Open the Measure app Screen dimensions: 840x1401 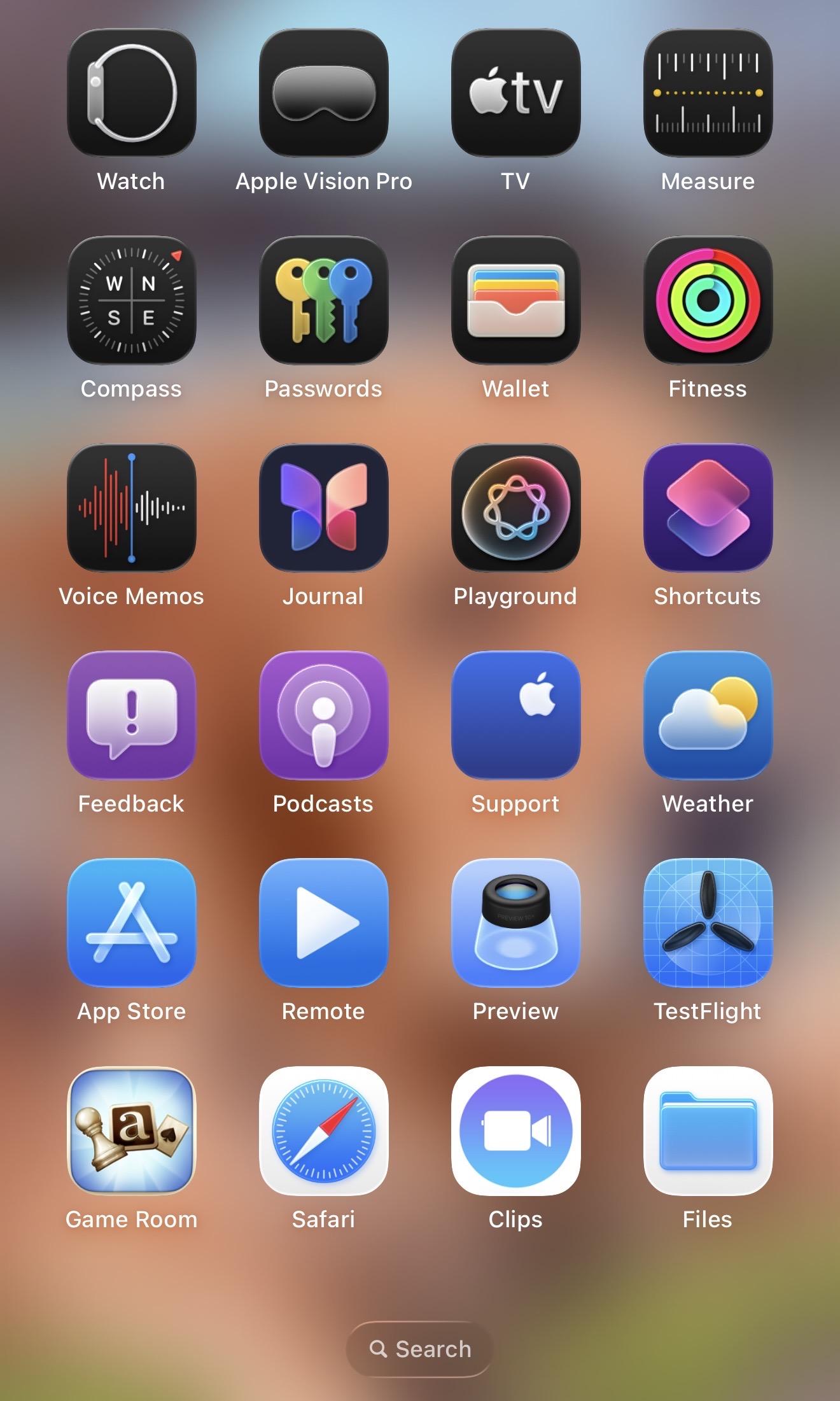coord(708,93)
